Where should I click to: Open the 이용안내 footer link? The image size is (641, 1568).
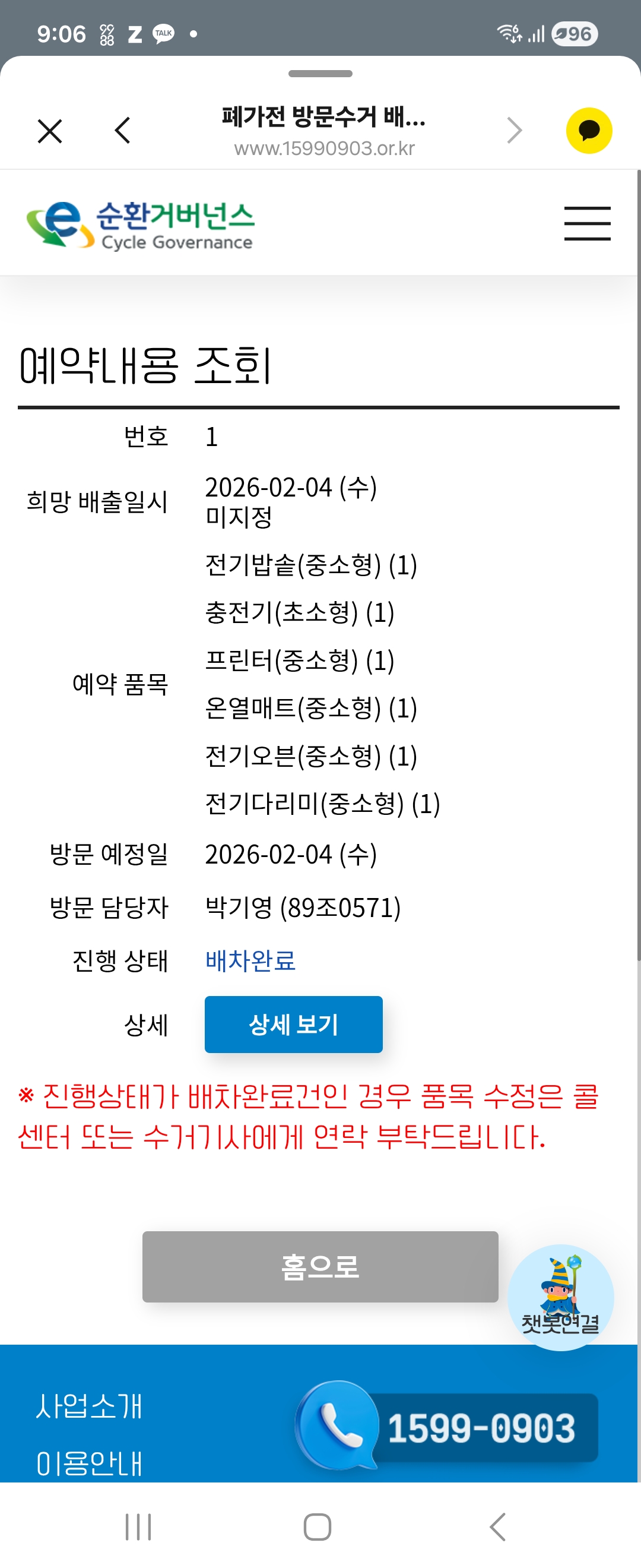click(89, 1463)
